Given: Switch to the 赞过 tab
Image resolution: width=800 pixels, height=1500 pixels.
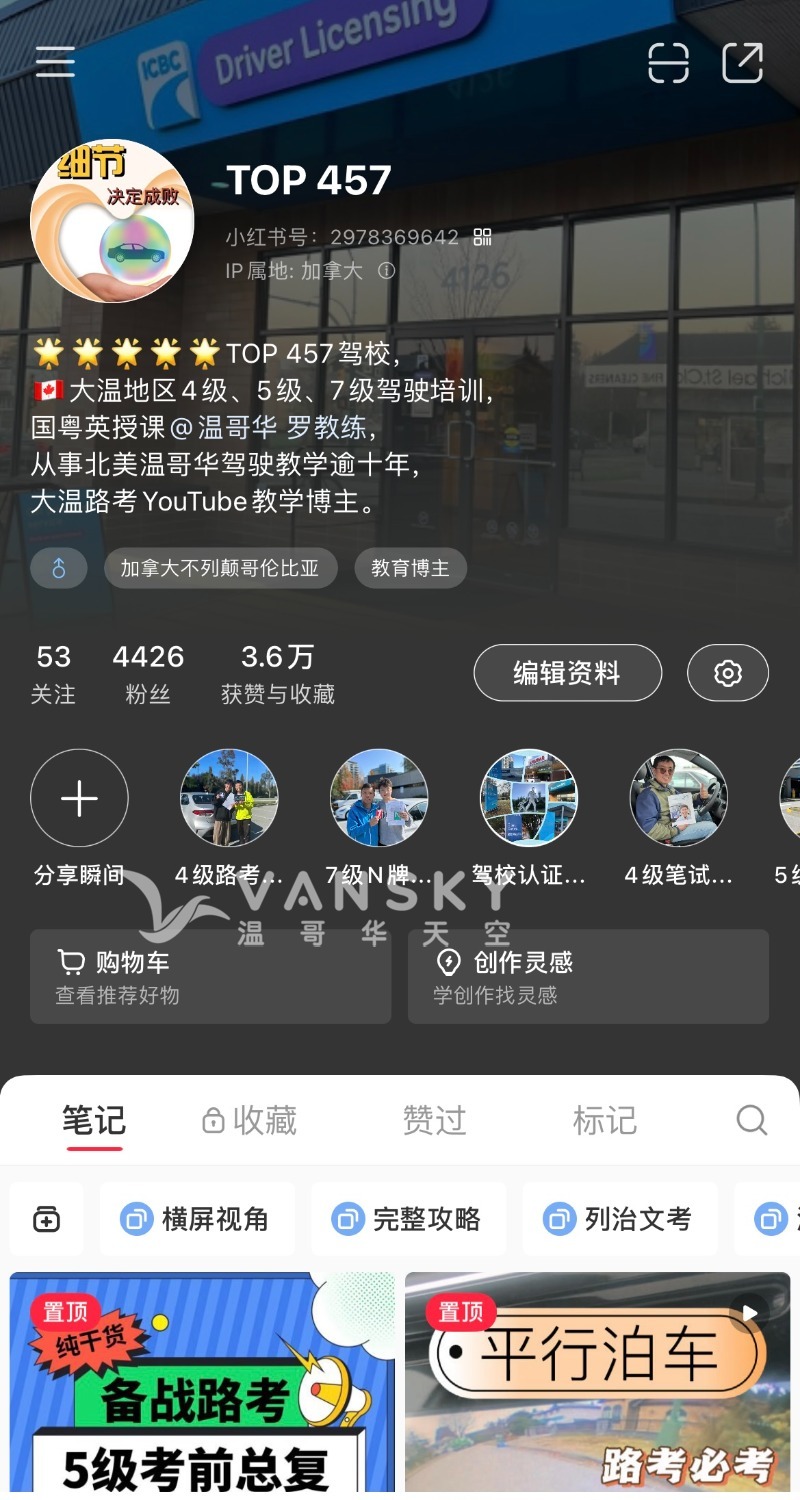Looking at the screenshot, I should tap(434, 1121).
